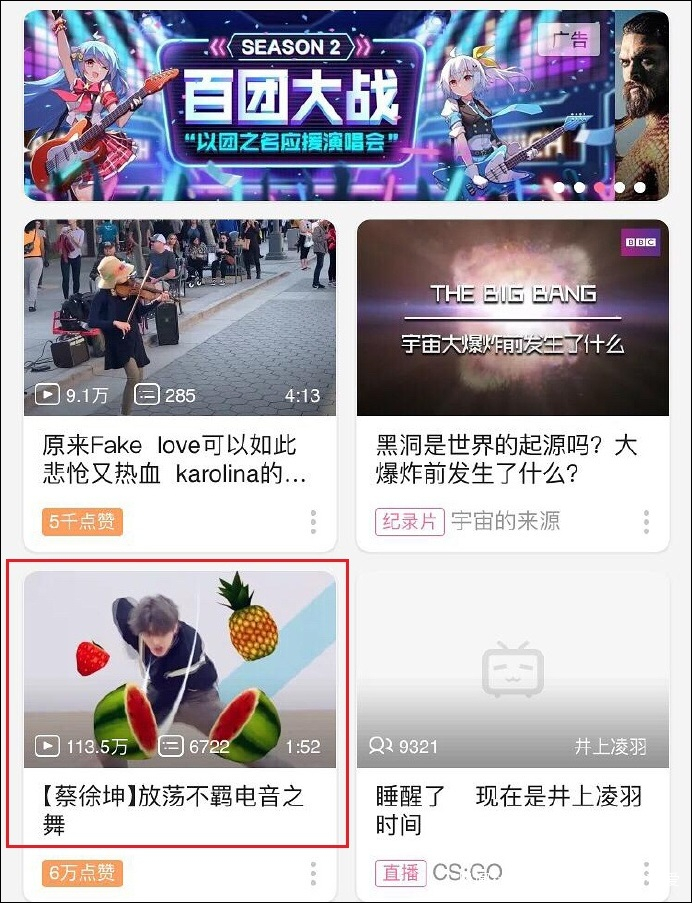Open more options for the Fake love video
This screenshot has height=903, width=692.
click(x=313, y=522)
